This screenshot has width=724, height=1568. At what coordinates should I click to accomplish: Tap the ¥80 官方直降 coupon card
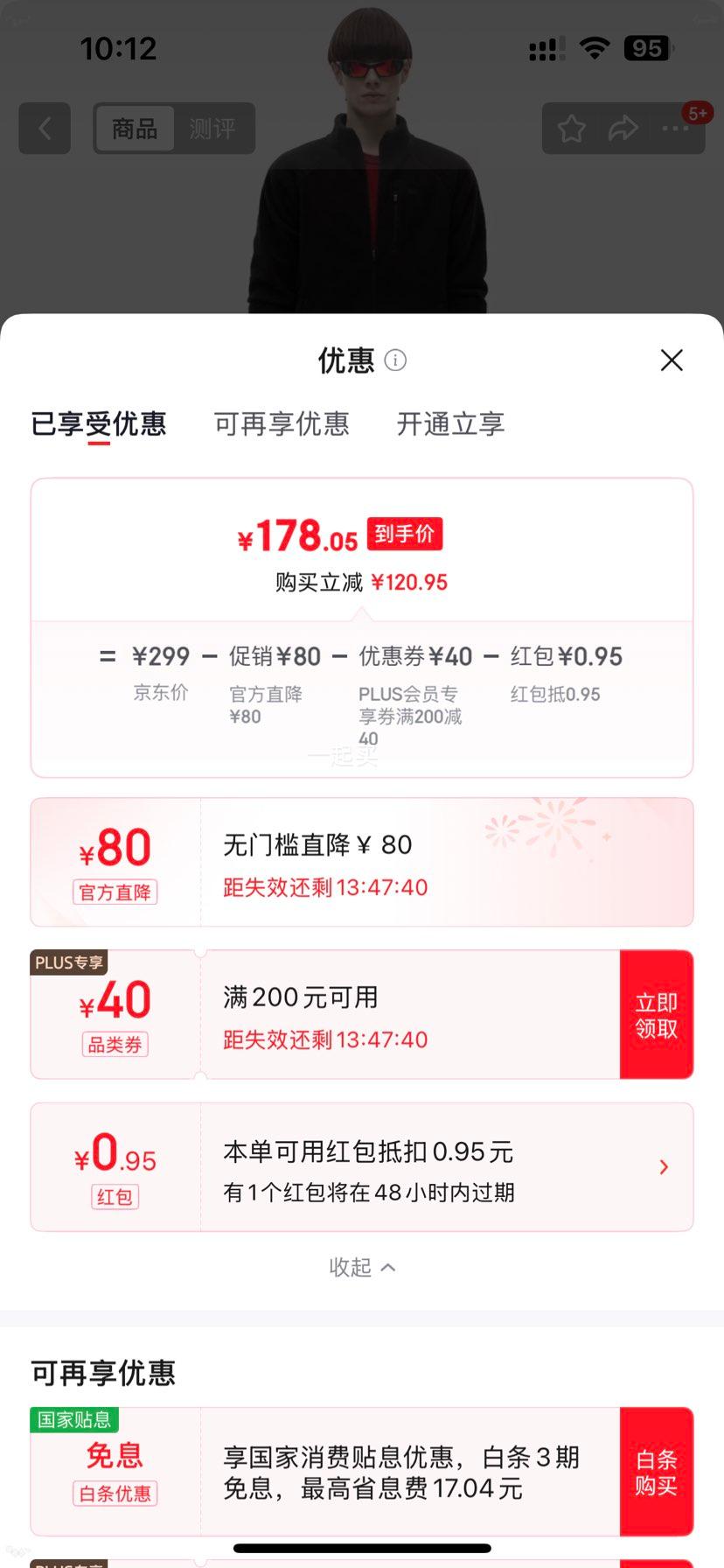pos(362,861)
